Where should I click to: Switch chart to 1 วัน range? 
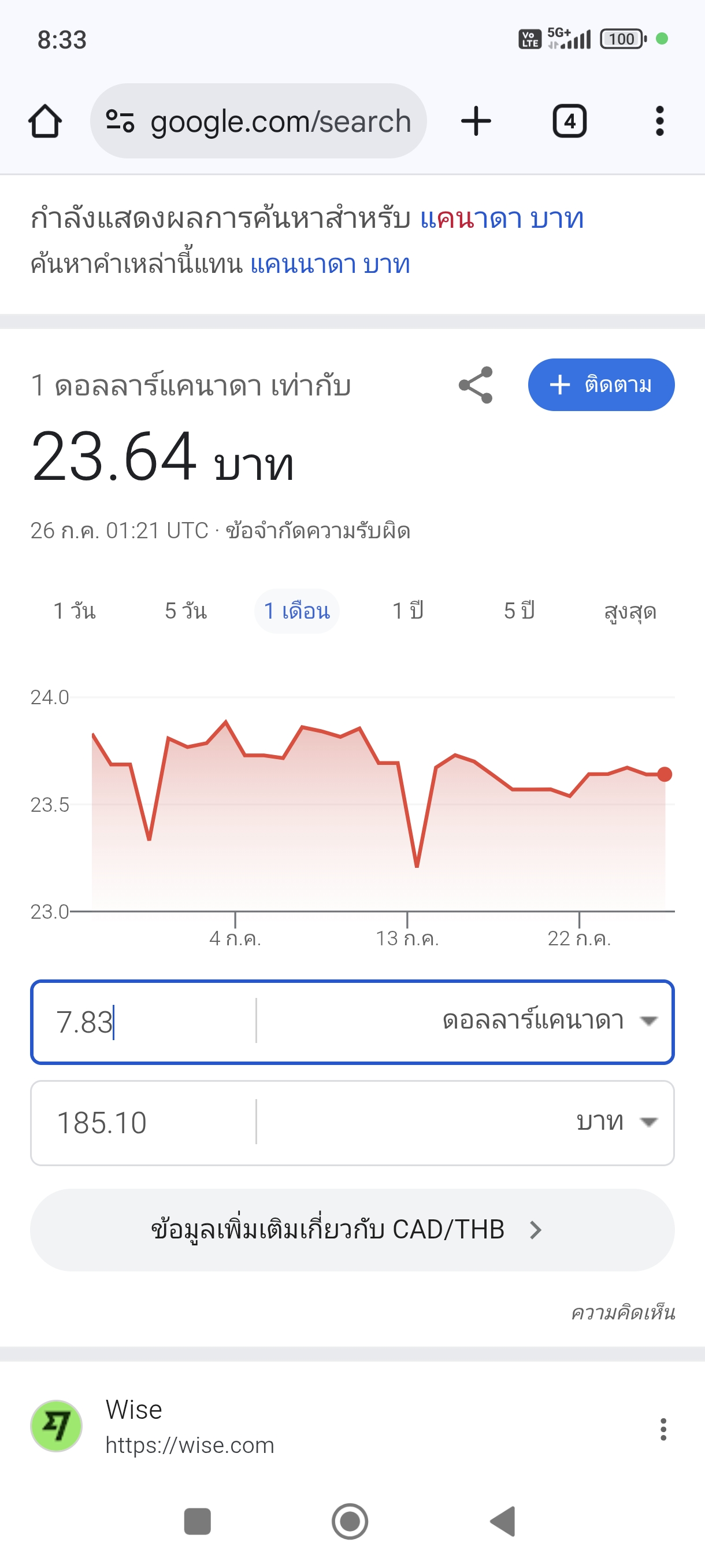point(74,611)
